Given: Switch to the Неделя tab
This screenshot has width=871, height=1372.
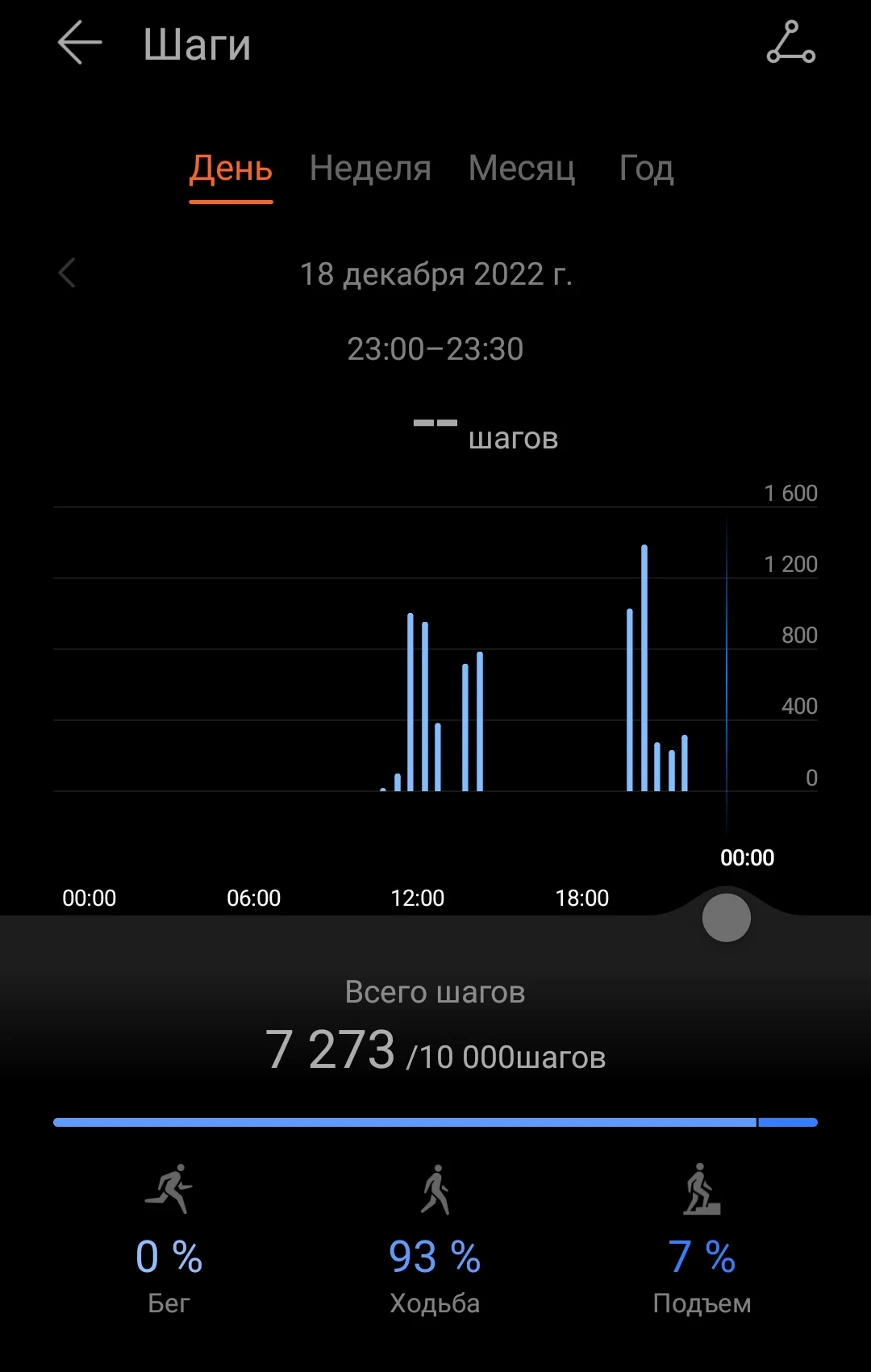Looking at the screenshot, I should pos(370,169).
